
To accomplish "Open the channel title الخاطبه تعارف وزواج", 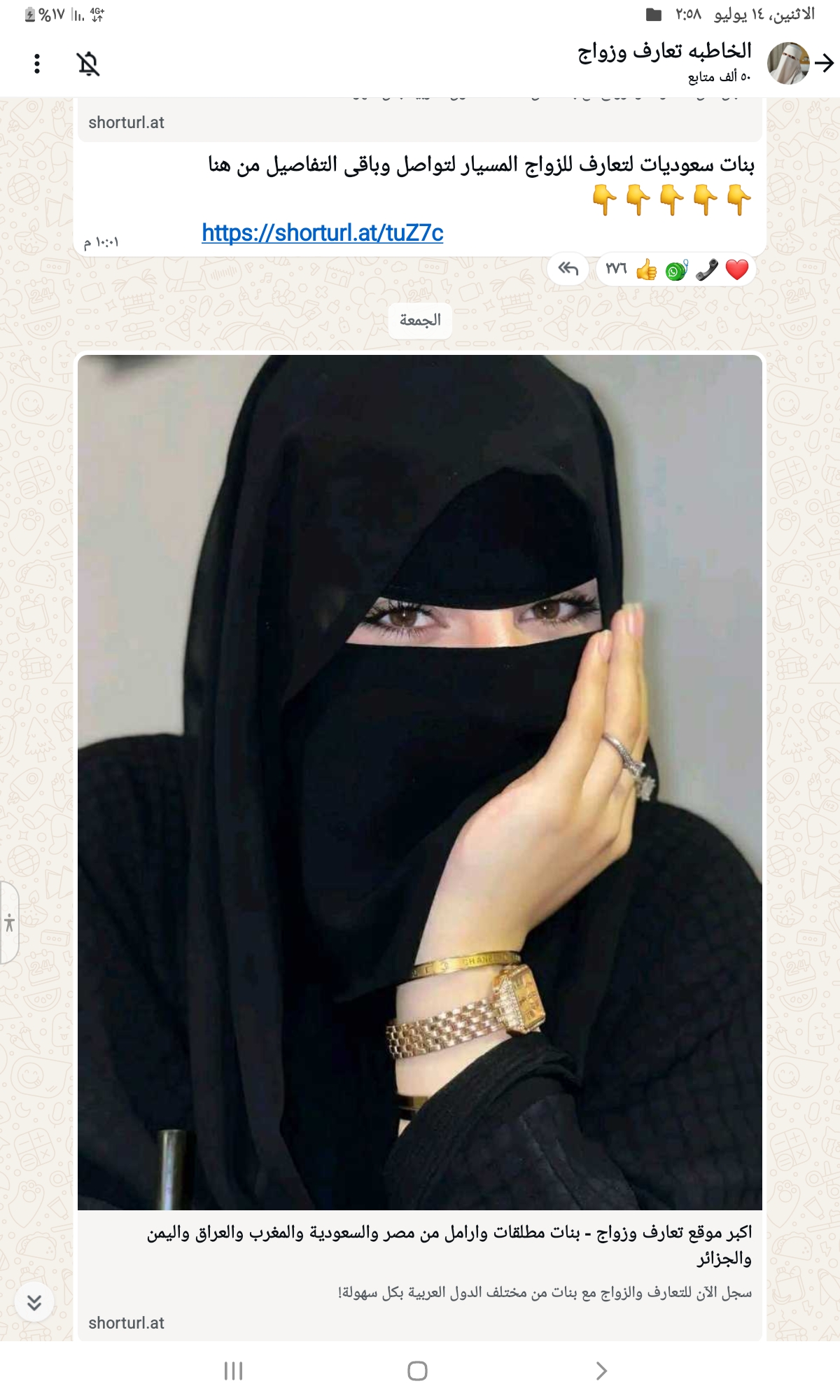I will [664, 51].
